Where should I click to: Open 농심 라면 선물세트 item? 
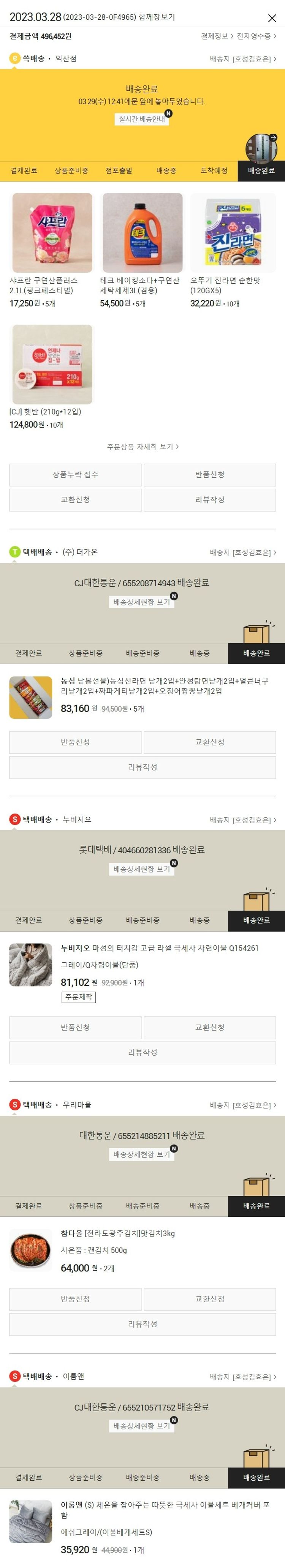point(163,686)
